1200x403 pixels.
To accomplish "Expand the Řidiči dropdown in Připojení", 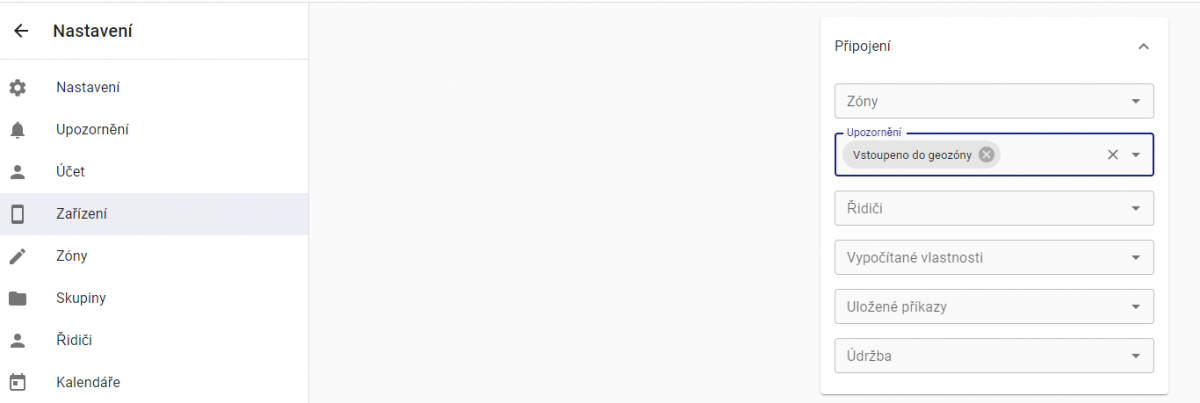I will click(1135, 208).
